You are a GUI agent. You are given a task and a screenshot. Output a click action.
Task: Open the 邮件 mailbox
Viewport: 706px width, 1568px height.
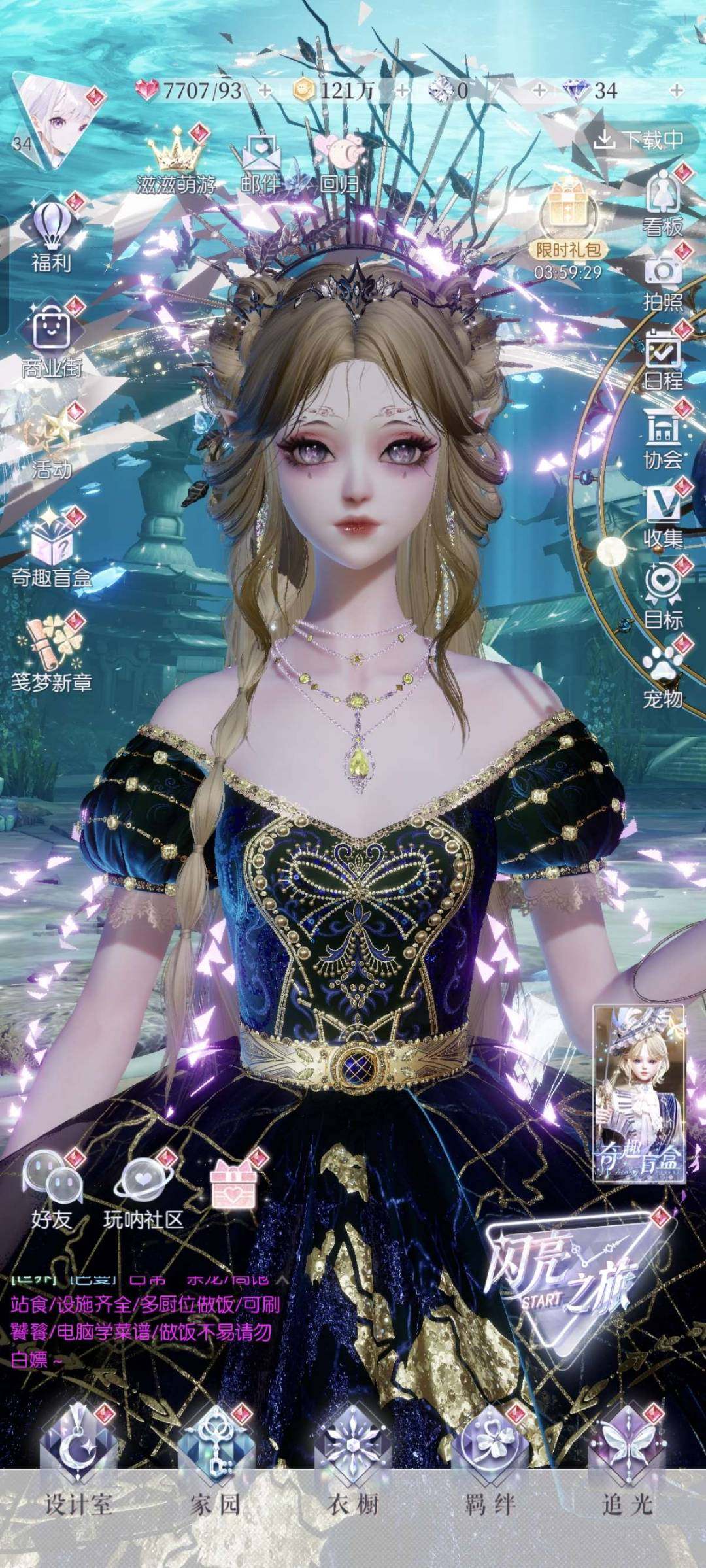260,163
